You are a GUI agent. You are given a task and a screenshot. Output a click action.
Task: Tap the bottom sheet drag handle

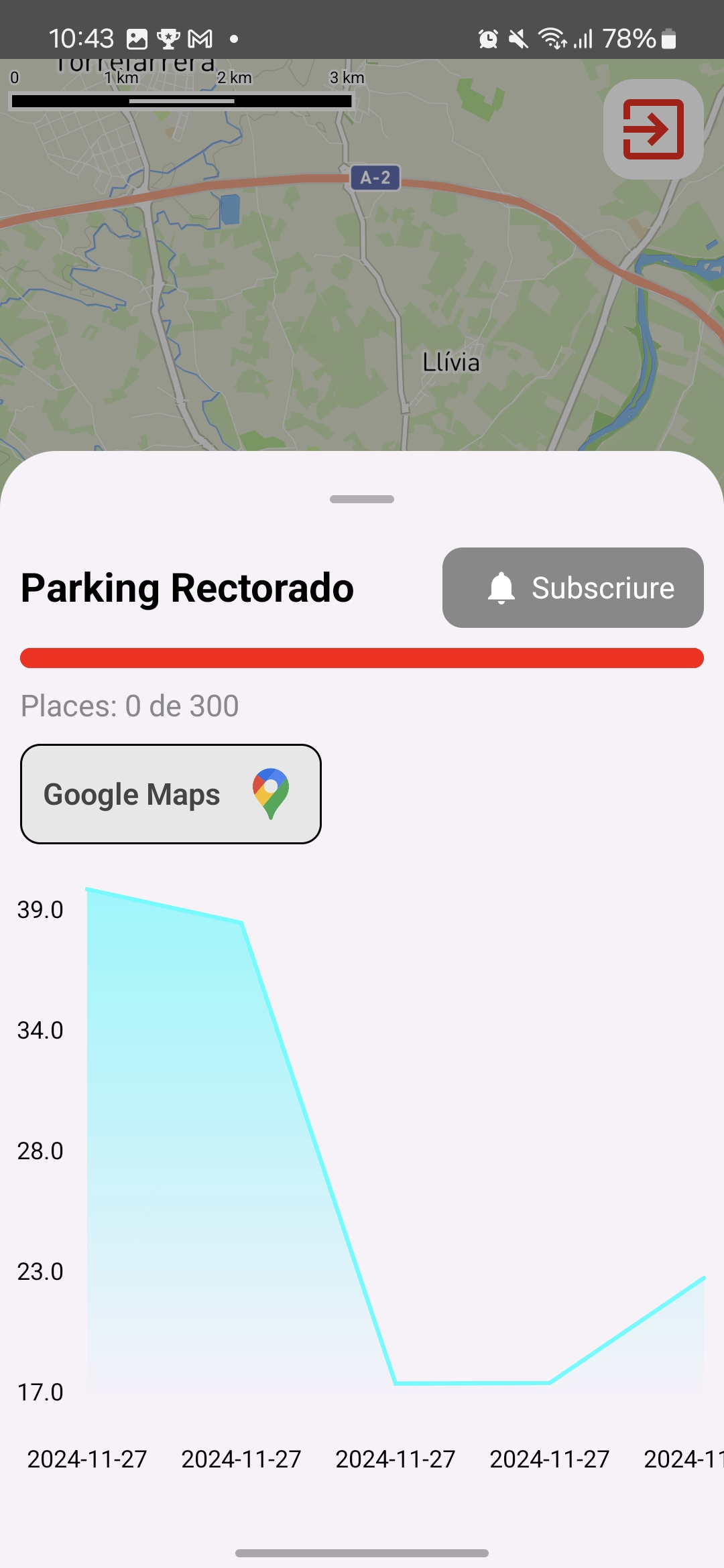(x=362, y=499)
